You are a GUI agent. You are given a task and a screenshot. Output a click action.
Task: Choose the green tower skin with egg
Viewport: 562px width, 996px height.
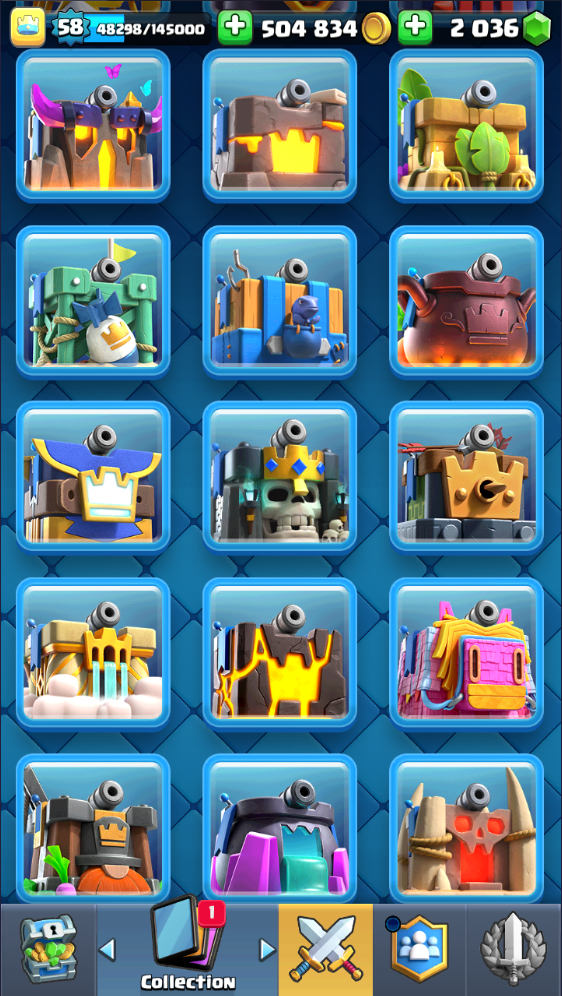tap(93, 302)
